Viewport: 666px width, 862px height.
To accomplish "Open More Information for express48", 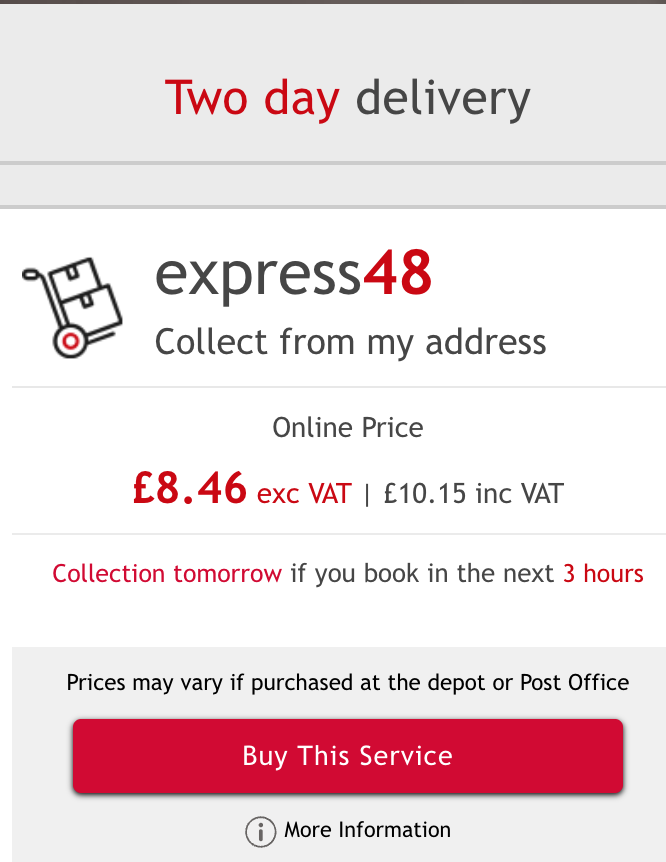I will (x=348, y=830).
